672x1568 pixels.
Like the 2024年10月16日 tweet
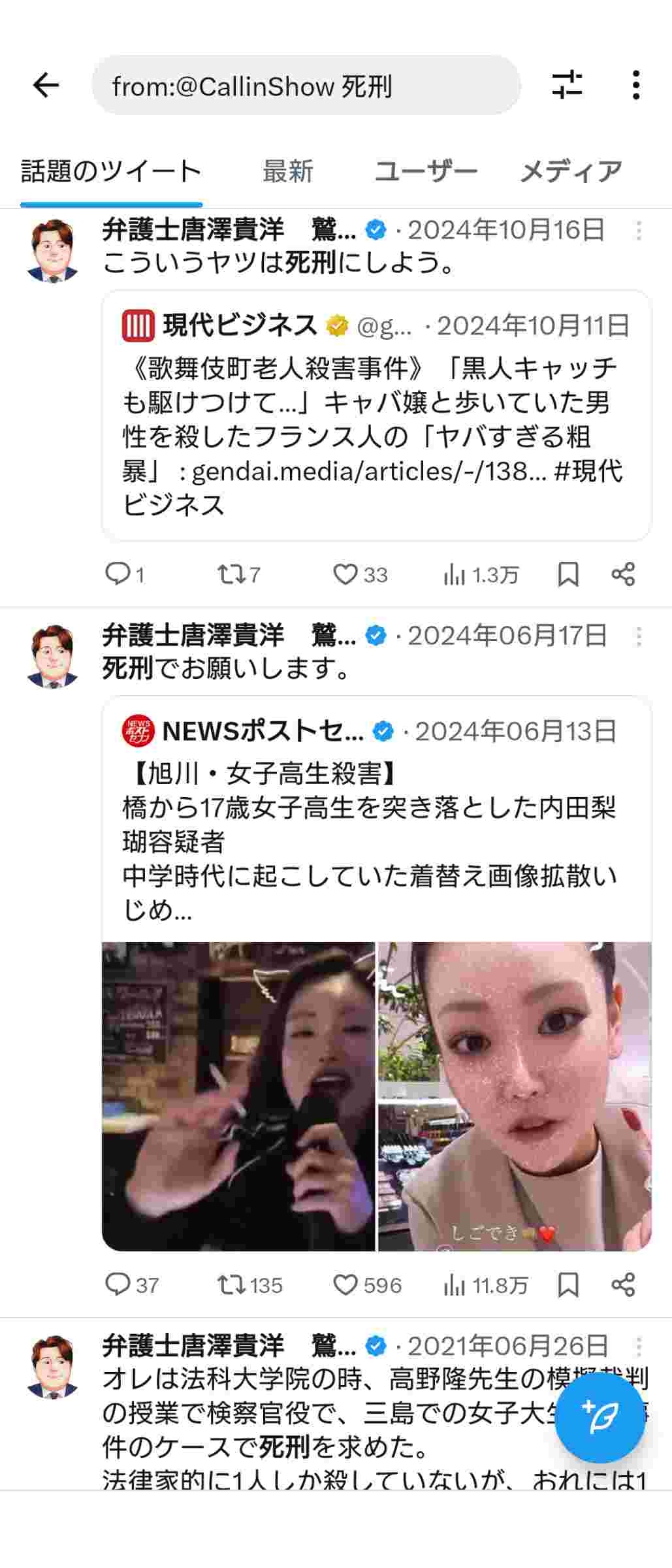click(x=359, y=574)
